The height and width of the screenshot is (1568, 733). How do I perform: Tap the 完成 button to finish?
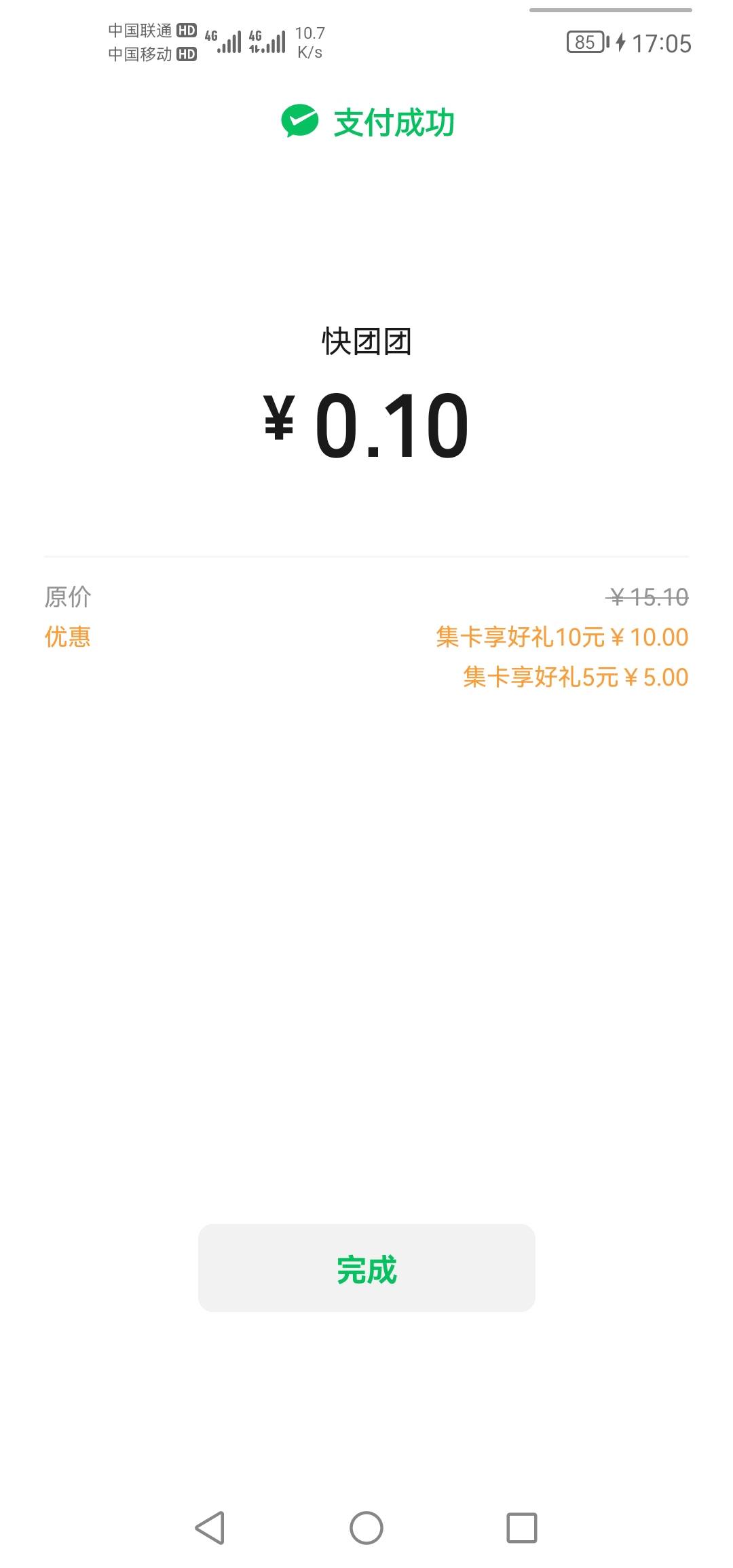point(366,1268)
